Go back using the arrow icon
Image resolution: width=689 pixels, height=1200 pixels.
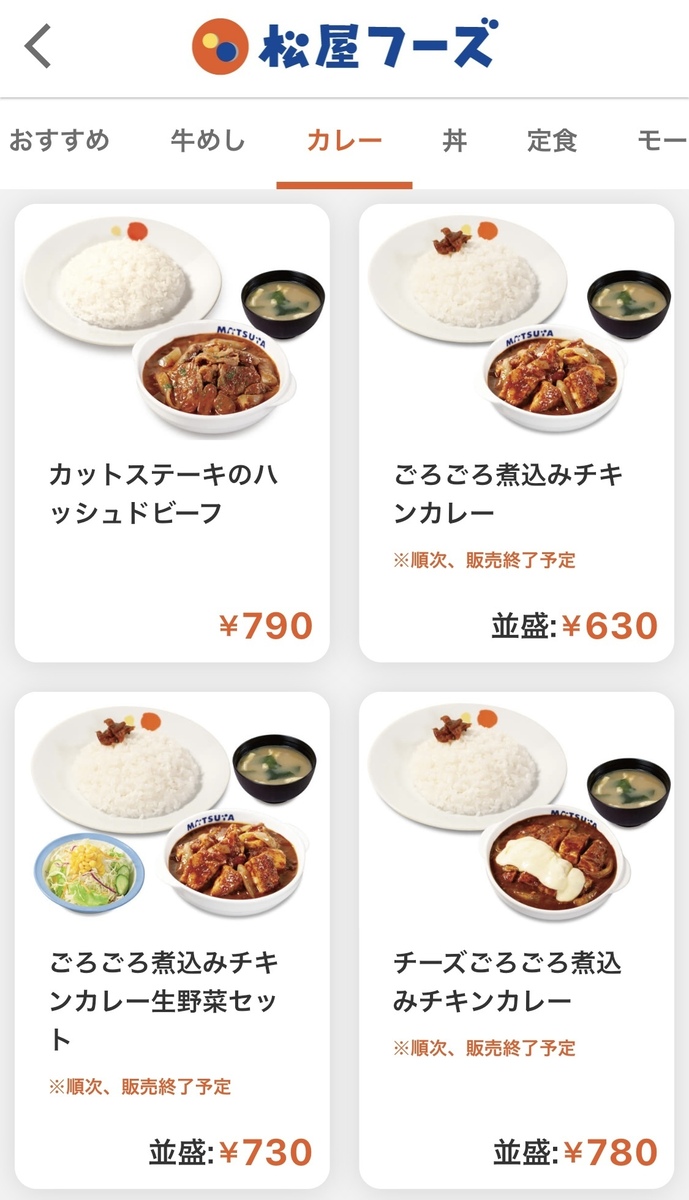click(x=38, y=47)
